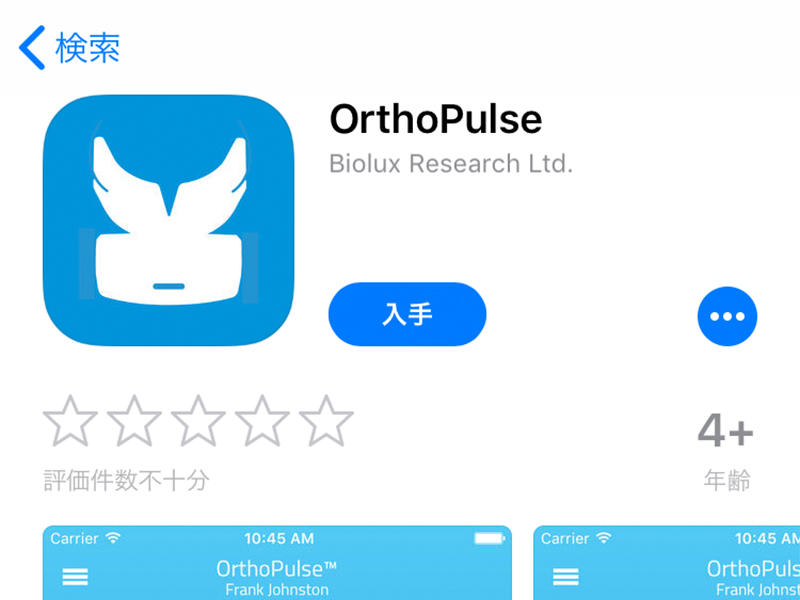Open the first OrthoPulse preview screenshot
Viewport: 800px width, 600px height.
(x=277, y=564)
